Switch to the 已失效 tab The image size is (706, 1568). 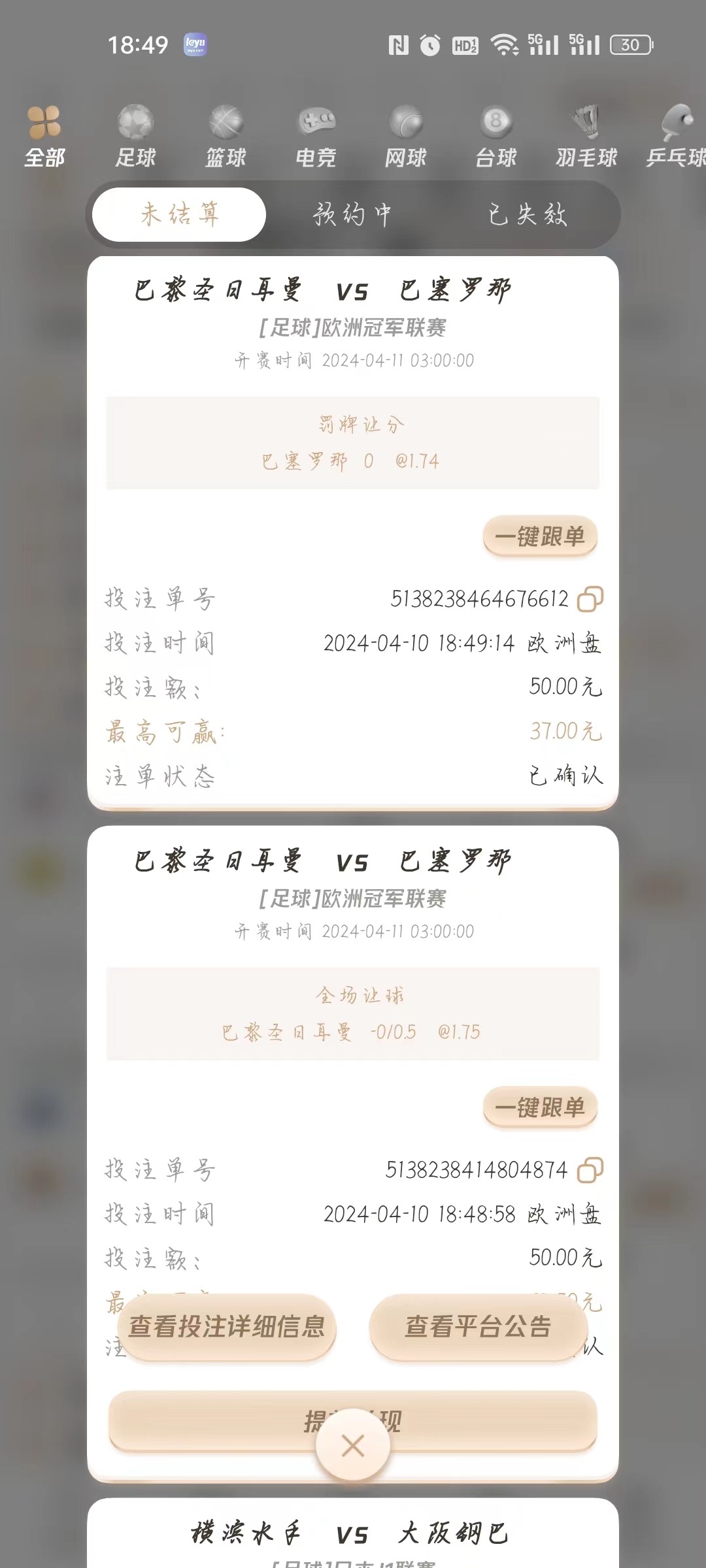528,214
